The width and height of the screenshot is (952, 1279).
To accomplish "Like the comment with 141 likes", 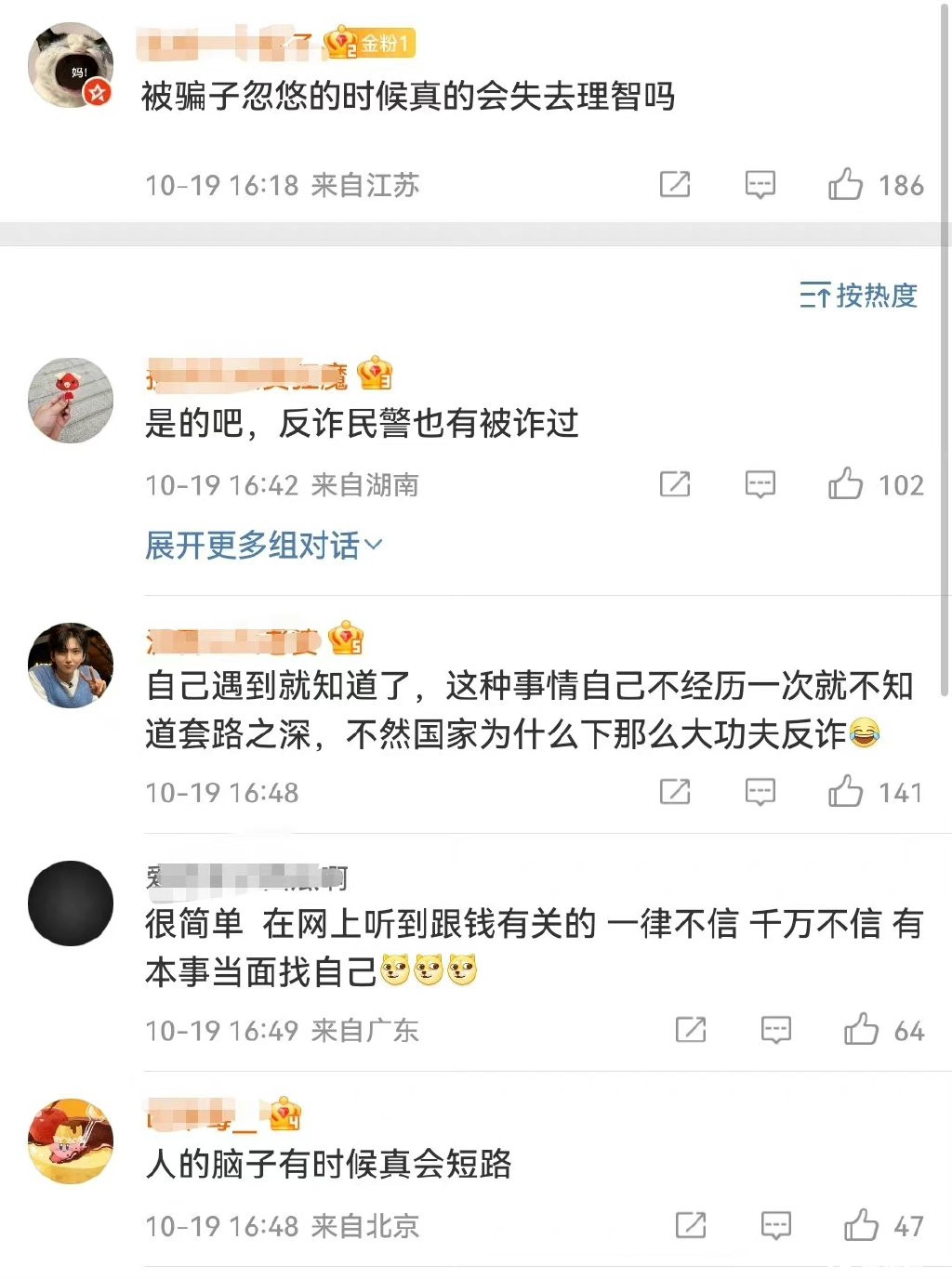I will [x=846, y=792].
